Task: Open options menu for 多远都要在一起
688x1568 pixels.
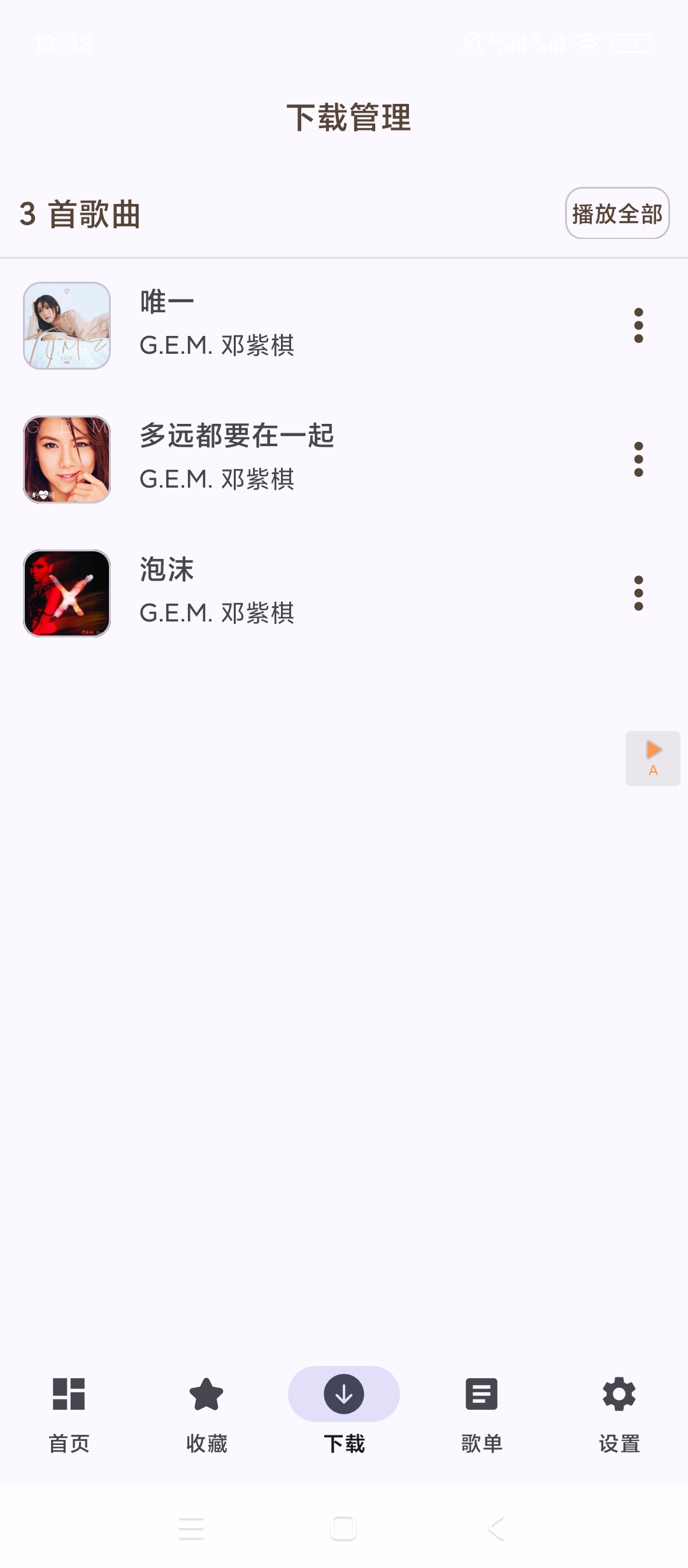Action: (x=638, y=459)
